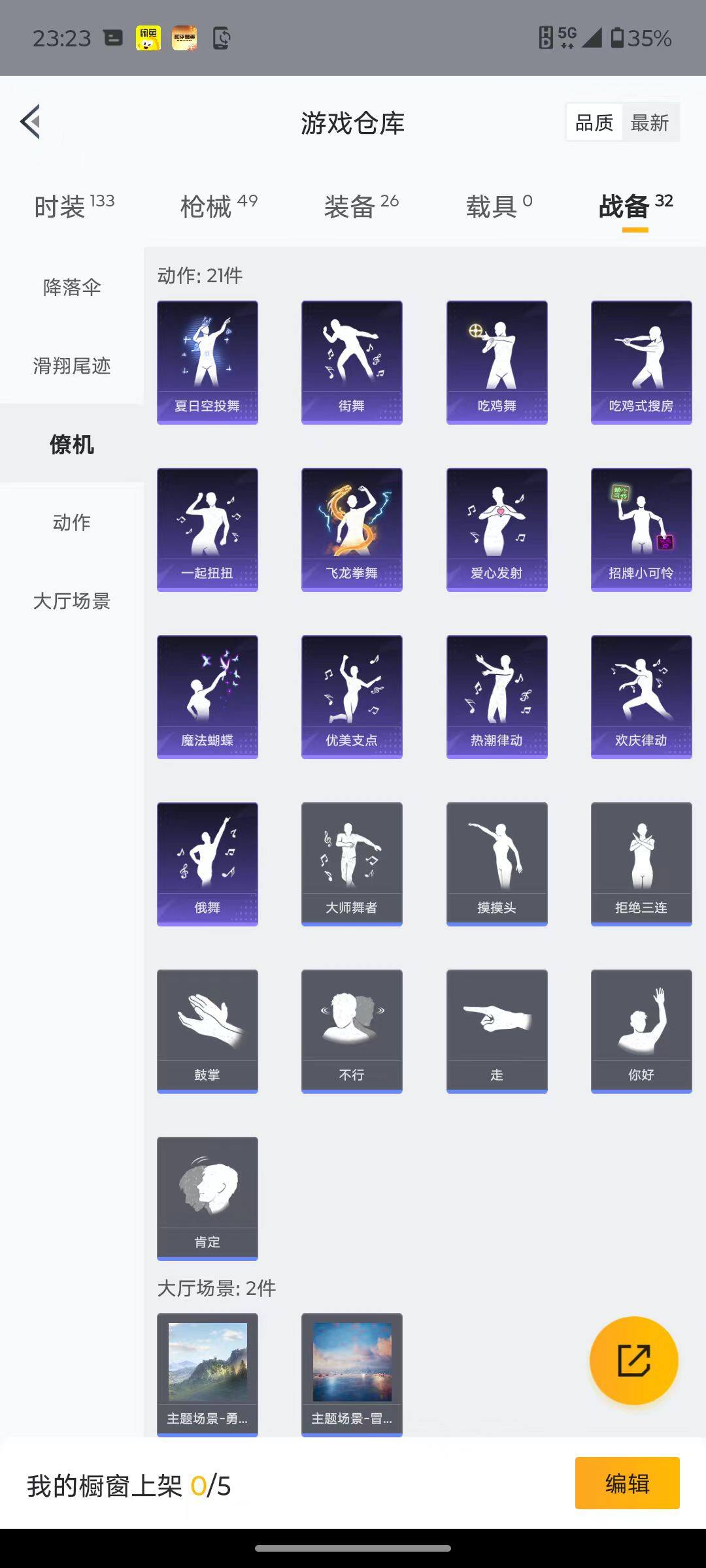Open the 魔法蝴蝶 item
This screenshot has height=1568, width=706.
[x=207, y=696]
